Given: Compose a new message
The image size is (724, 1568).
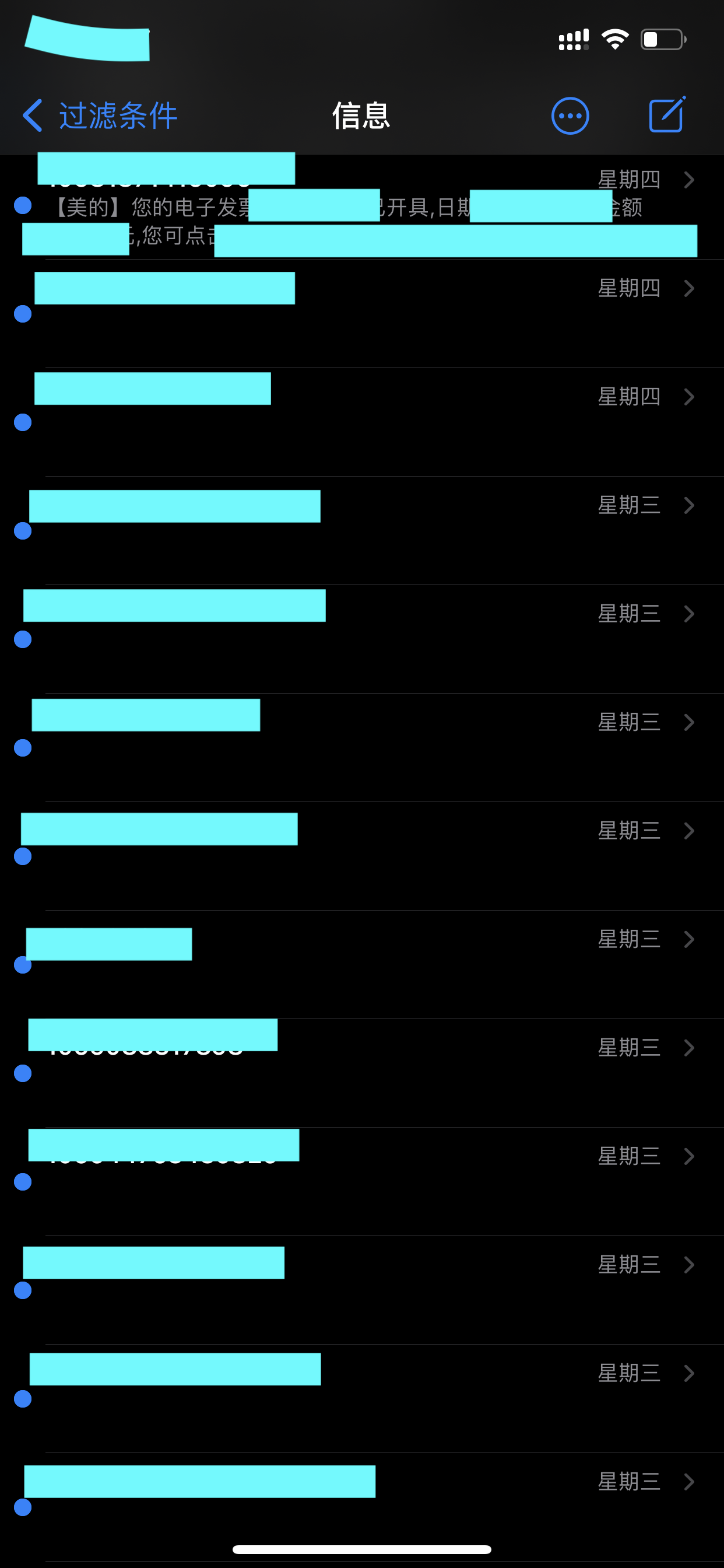Looking at the screenshot, I should pyautogui.click(x=667, y=114).
